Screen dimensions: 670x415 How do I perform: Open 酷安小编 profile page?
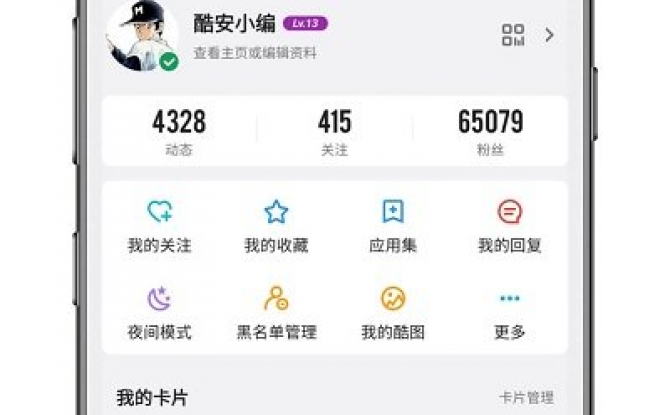point(236,25)
